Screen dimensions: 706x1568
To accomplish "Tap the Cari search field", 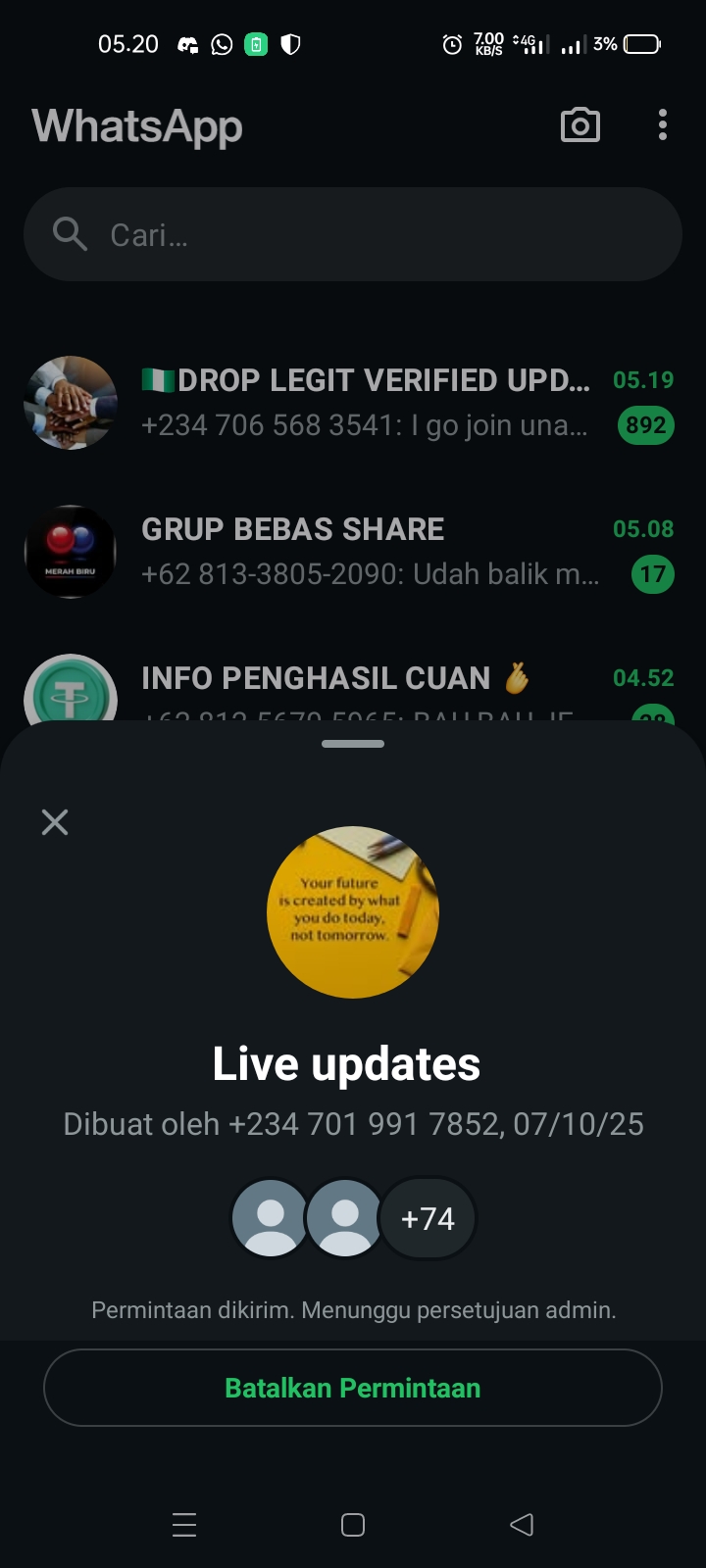I will pyautogui.click(x=353, y=234).
